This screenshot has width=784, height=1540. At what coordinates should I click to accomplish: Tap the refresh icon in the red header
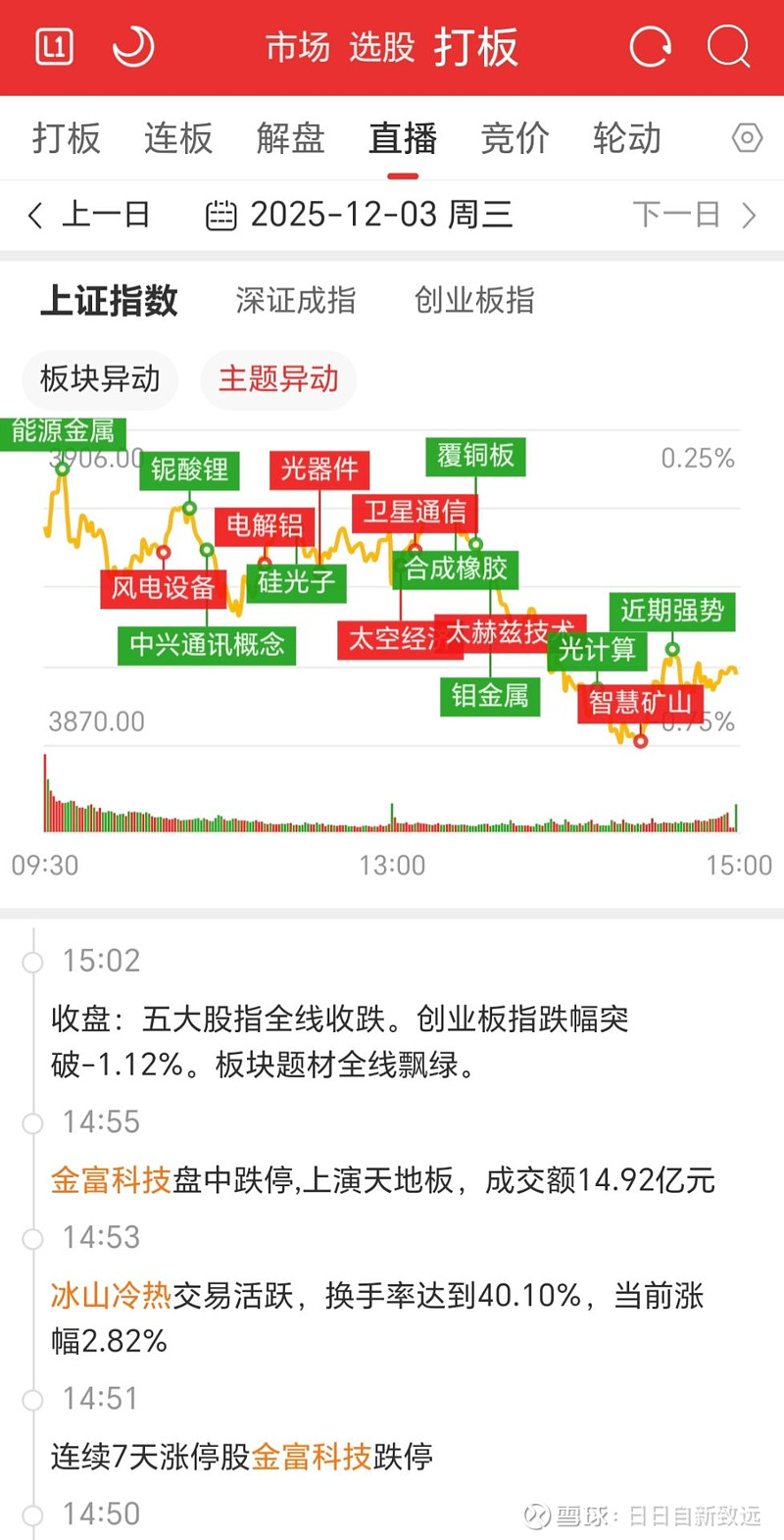click(x=651, y=46)
